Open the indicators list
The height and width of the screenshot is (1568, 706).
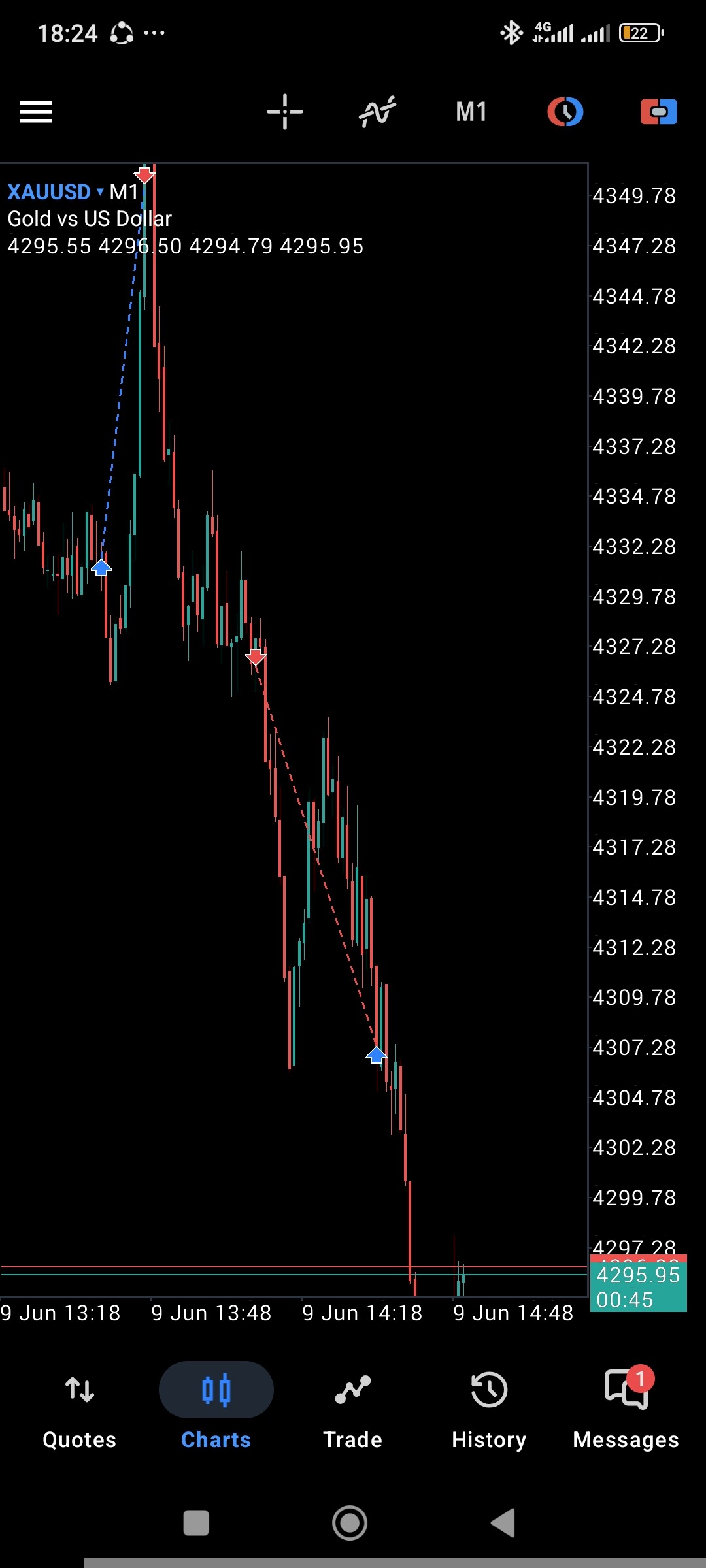pos(378,112)
